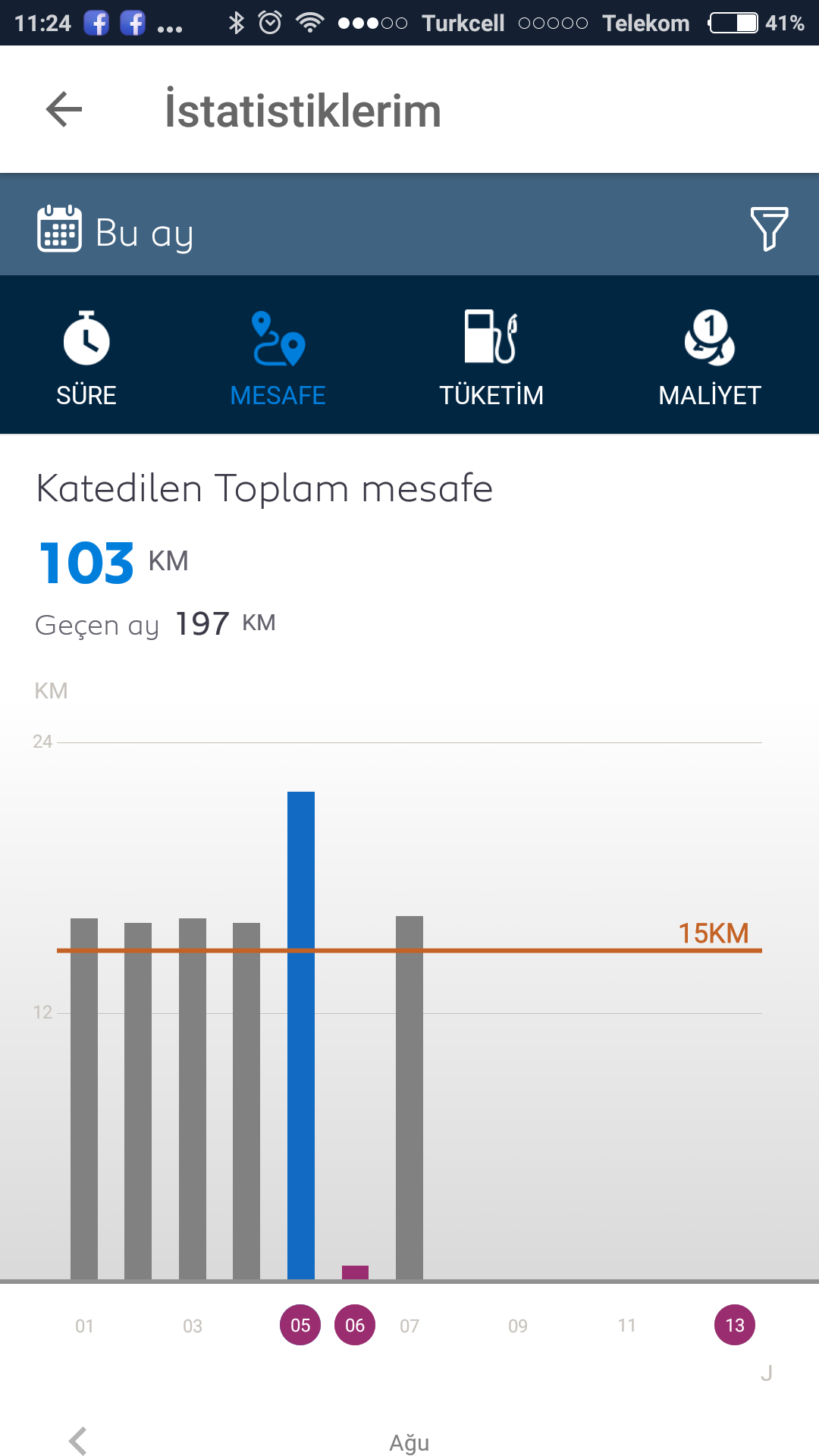Go back from İstatistiklerim screen

click(x=64, y=110)
